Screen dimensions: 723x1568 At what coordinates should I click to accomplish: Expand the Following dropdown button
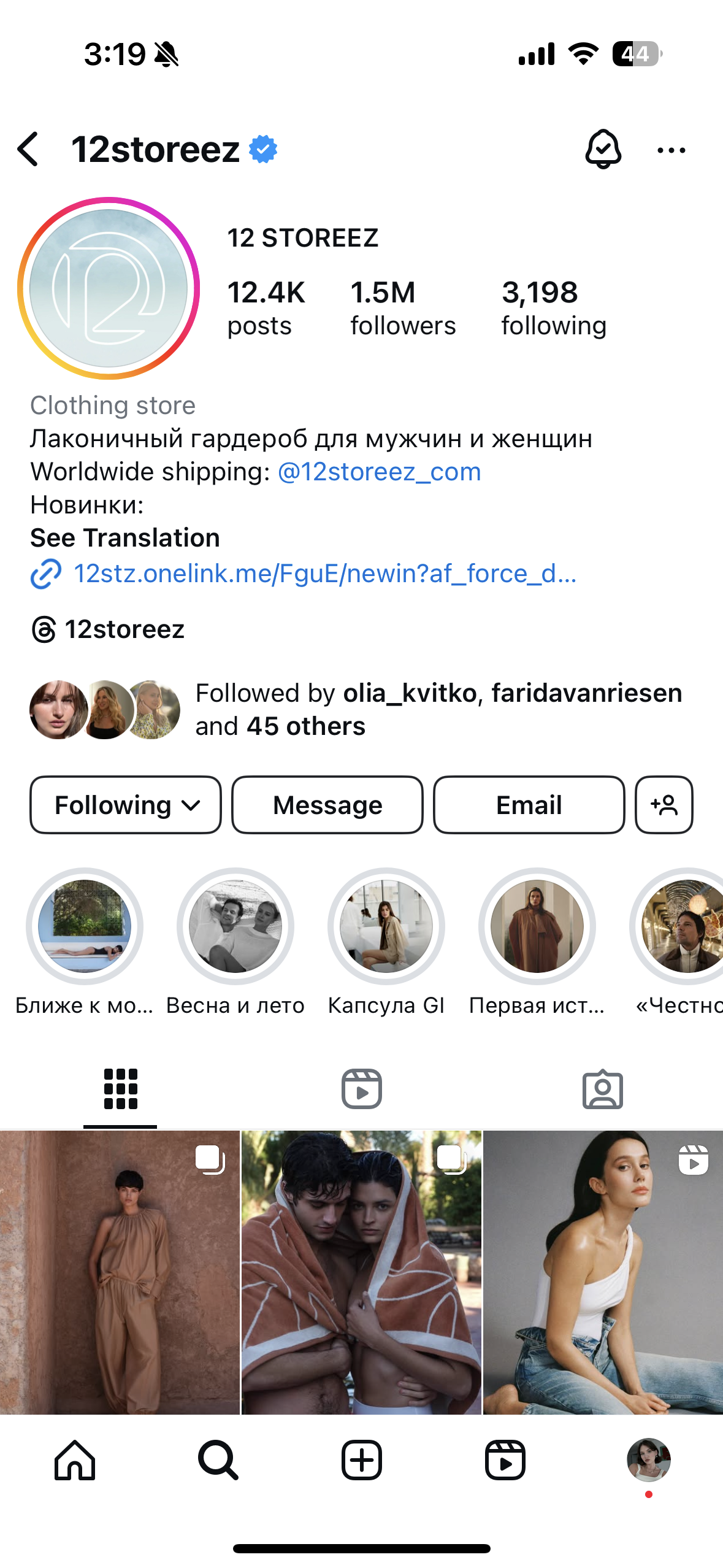click(126, 805)
